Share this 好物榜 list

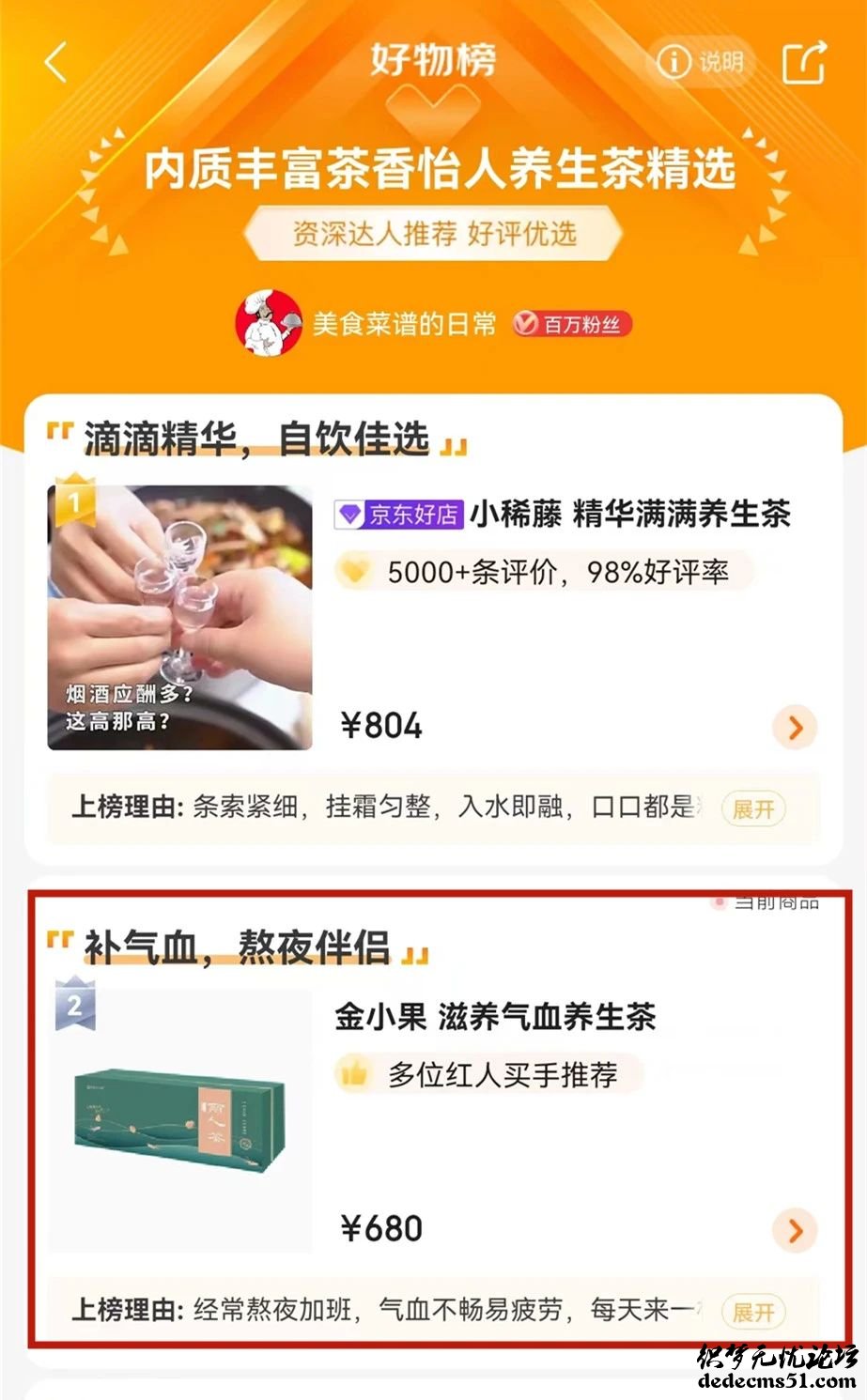click(x=804, y=63)
